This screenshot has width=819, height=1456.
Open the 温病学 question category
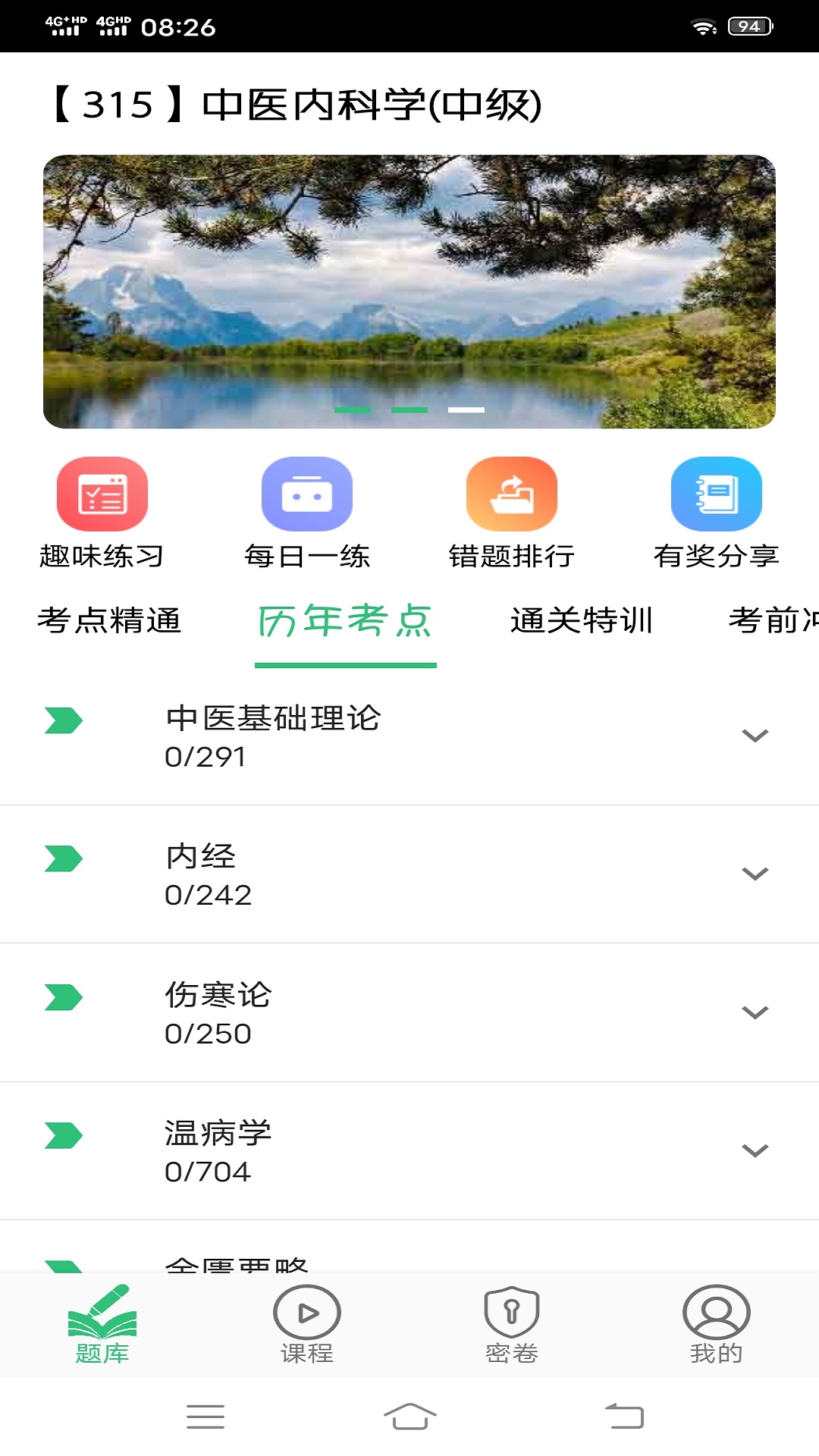point(409,1150)
